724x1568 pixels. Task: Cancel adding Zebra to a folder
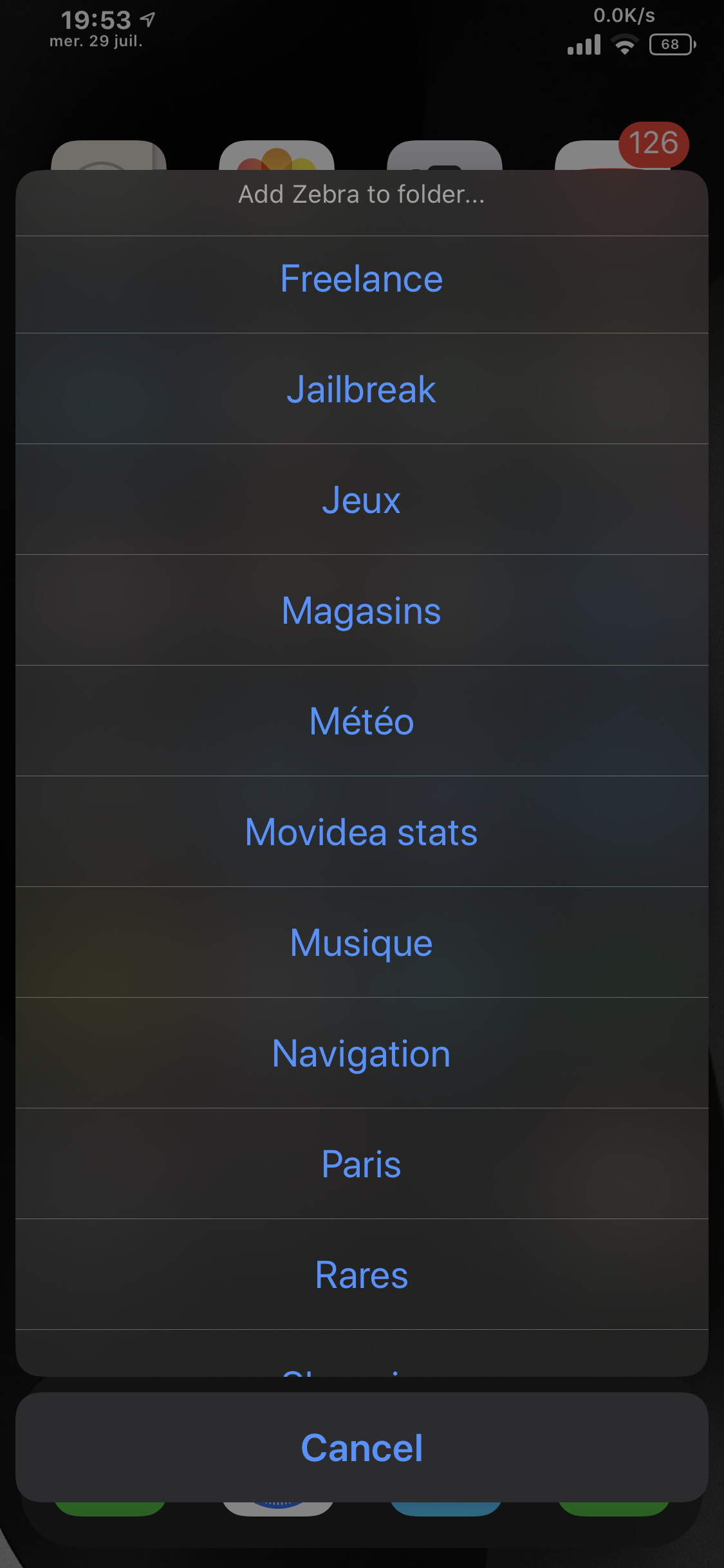click(362, 1448)
